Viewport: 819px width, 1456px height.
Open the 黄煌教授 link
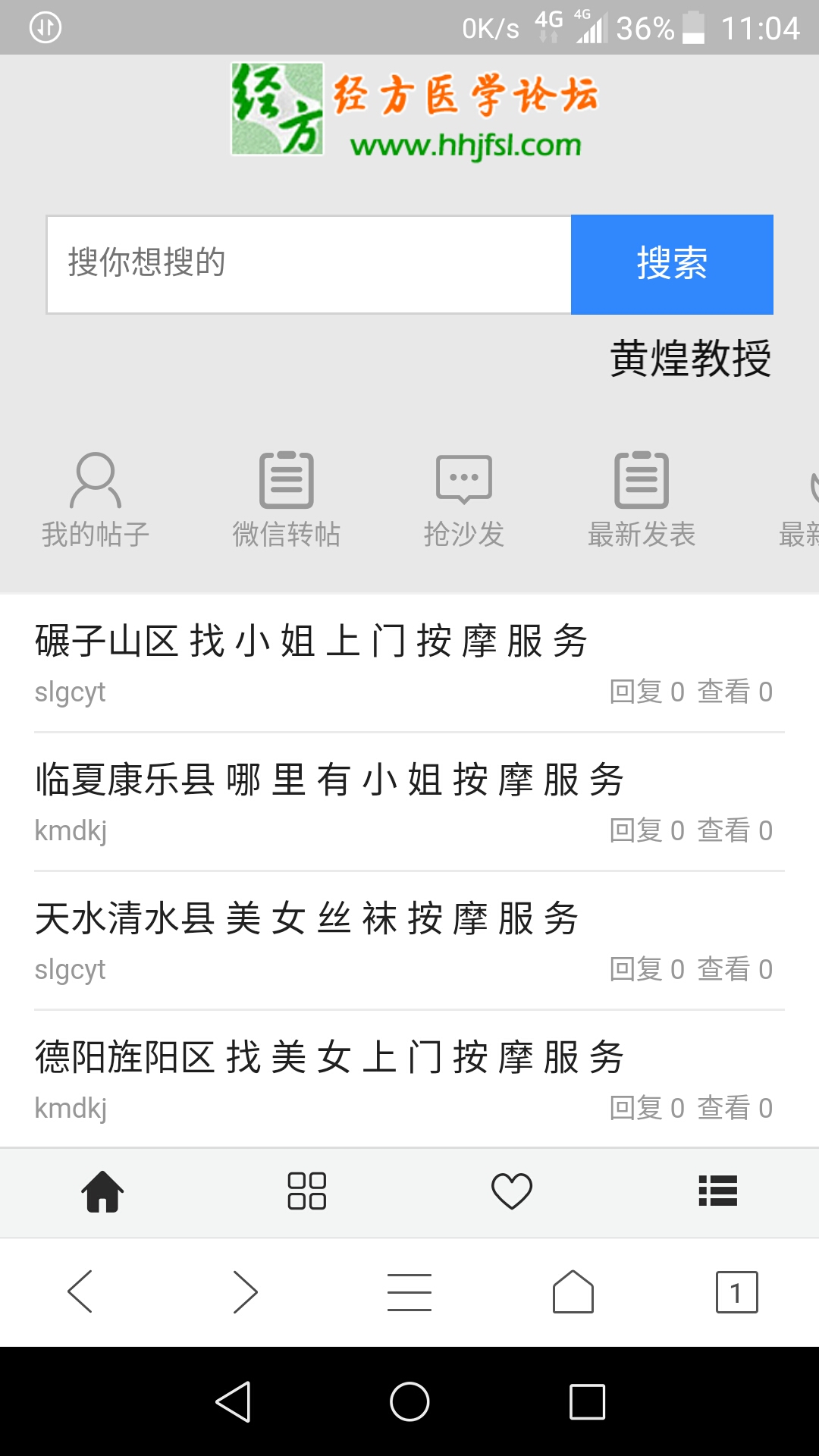click(x=690, y=358)
